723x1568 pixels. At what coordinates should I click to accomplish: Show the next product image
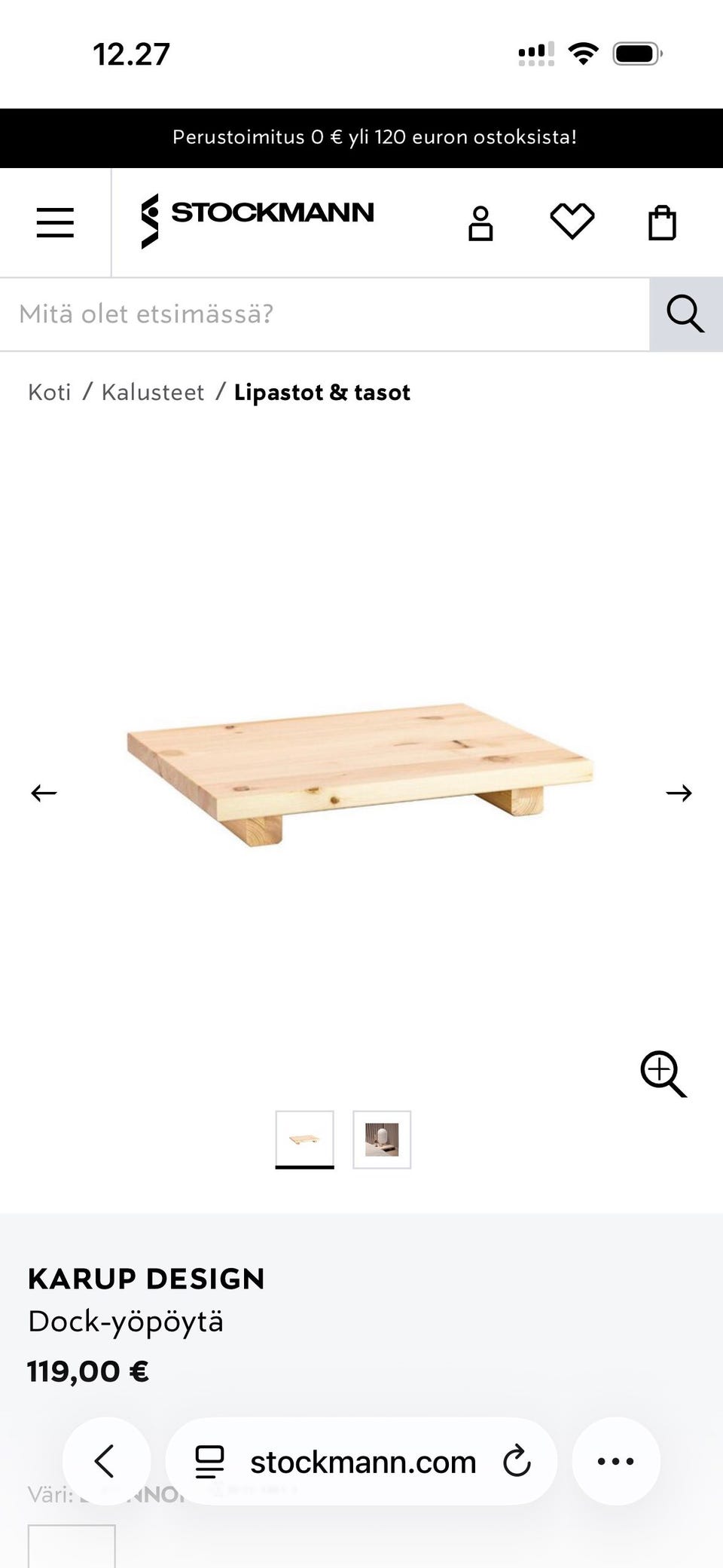pyautogui.click(x=679, y=793)
